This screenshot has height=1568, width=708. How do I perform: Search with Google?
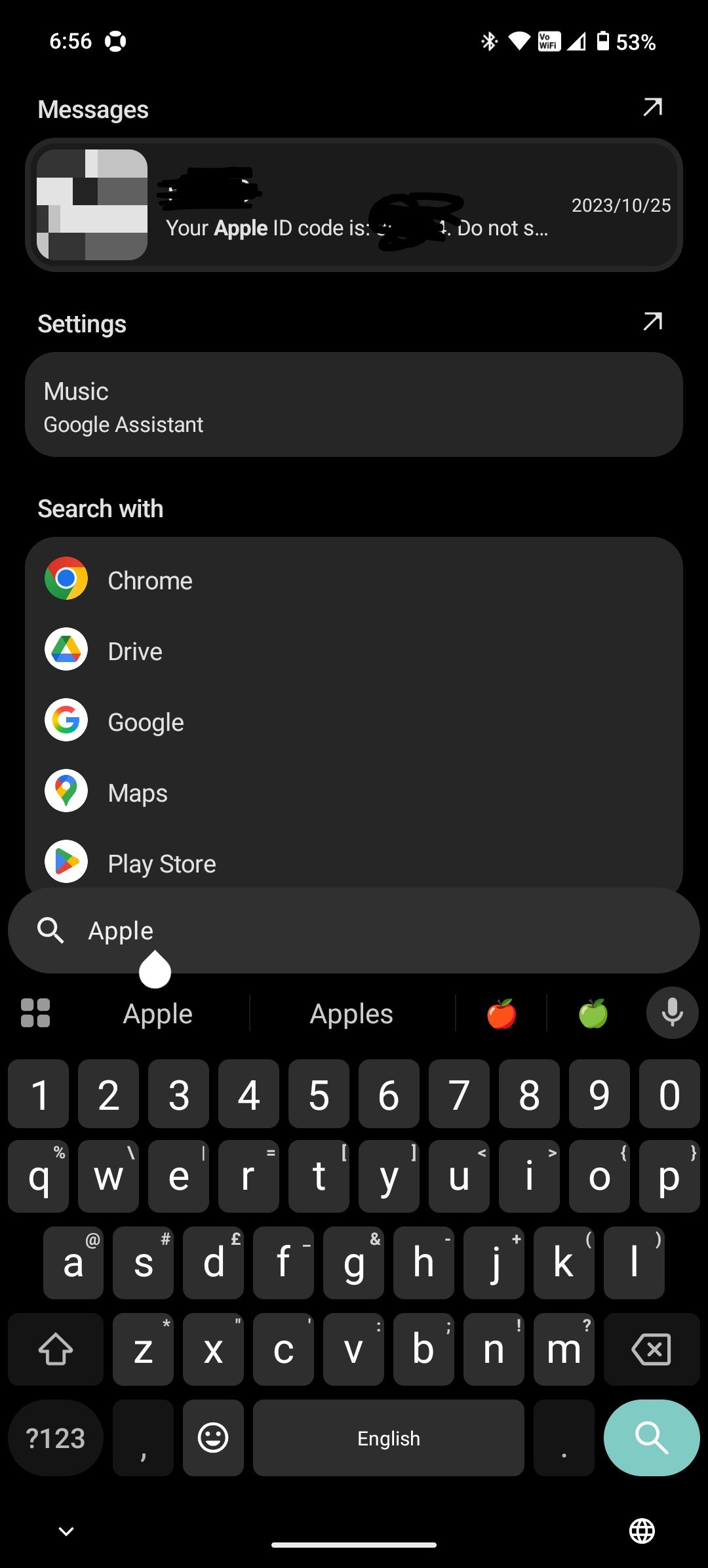pos(146,721)
